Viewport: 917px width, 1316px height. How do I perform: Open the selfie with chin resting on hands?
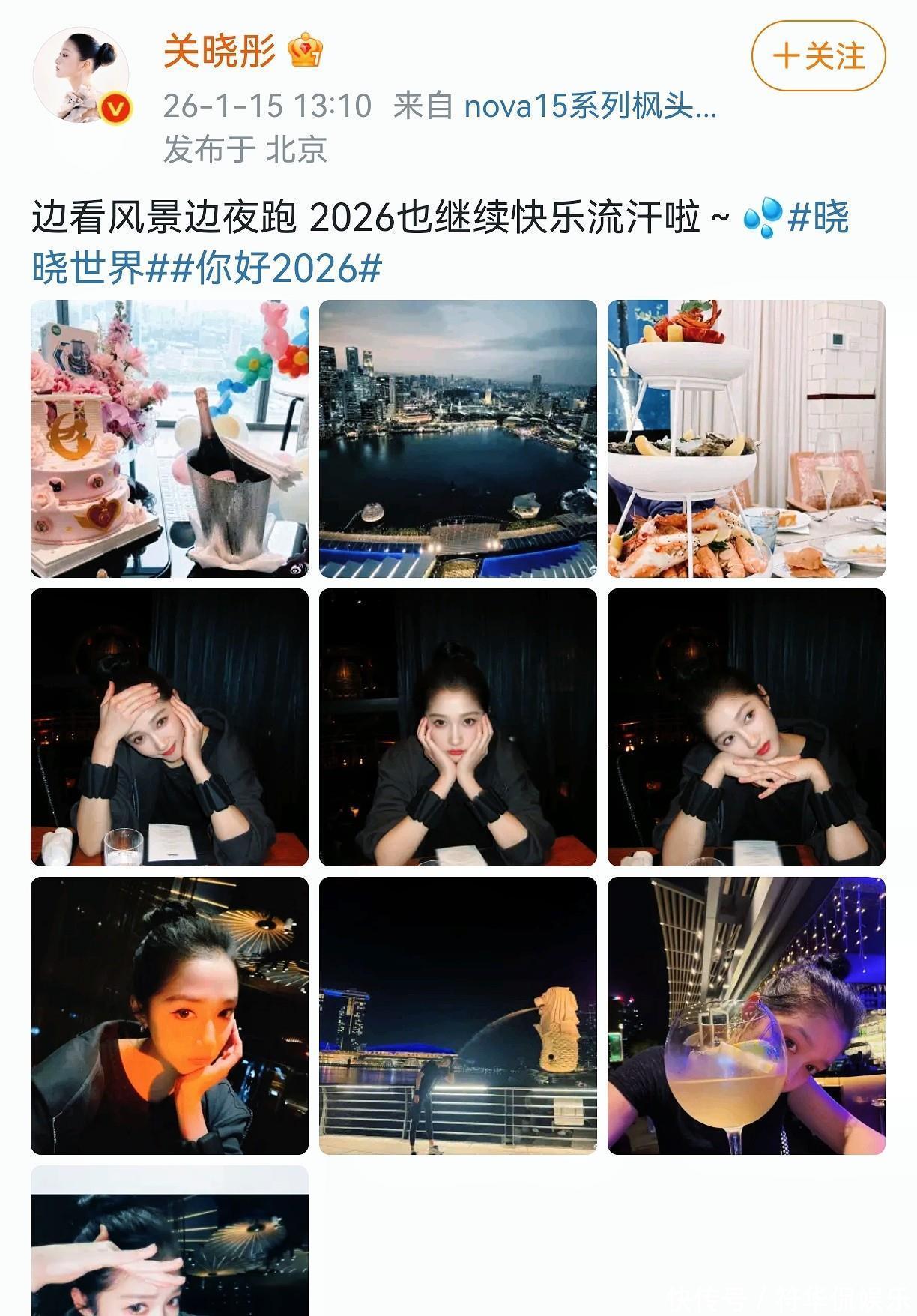click(746, 727)
